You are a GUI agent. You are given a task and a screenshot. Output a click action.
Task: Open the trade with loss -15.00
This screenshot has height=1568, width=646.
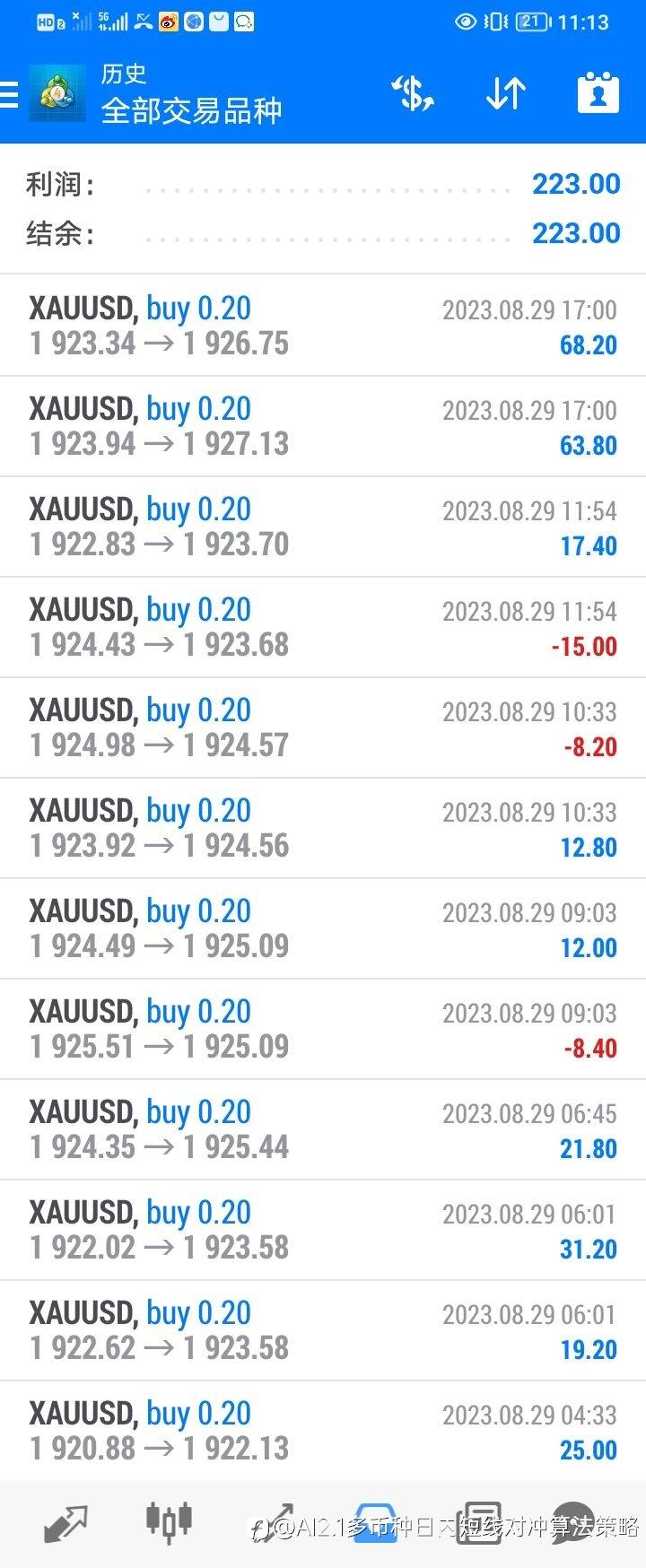tap(323, 628)
